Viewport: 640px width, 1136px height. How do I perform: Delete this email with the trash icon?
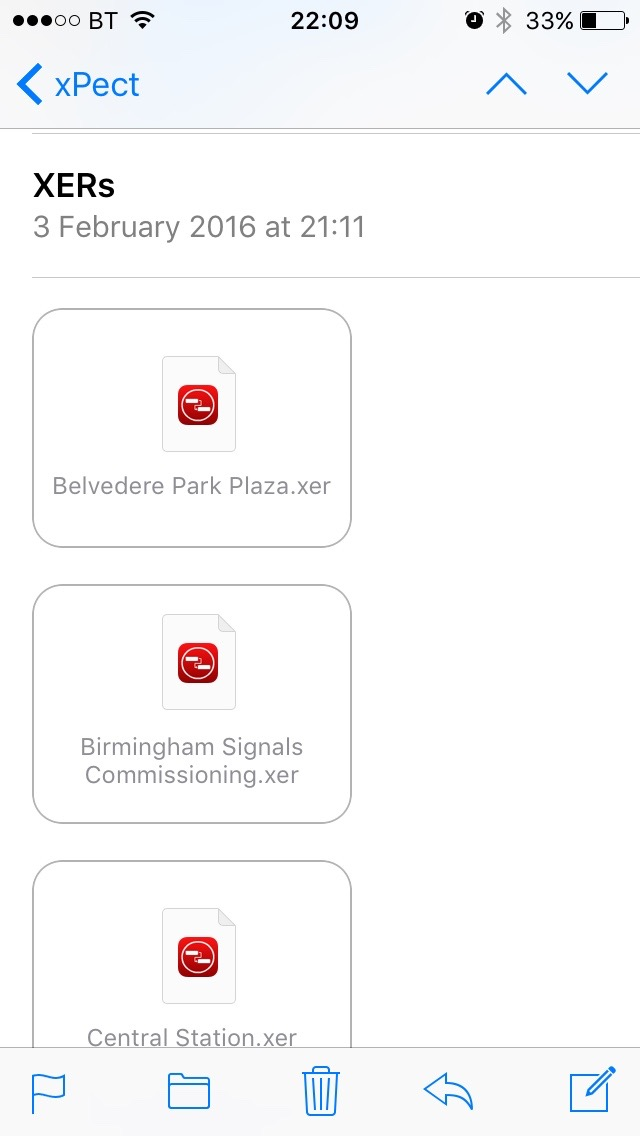[x=321, y=1091]
